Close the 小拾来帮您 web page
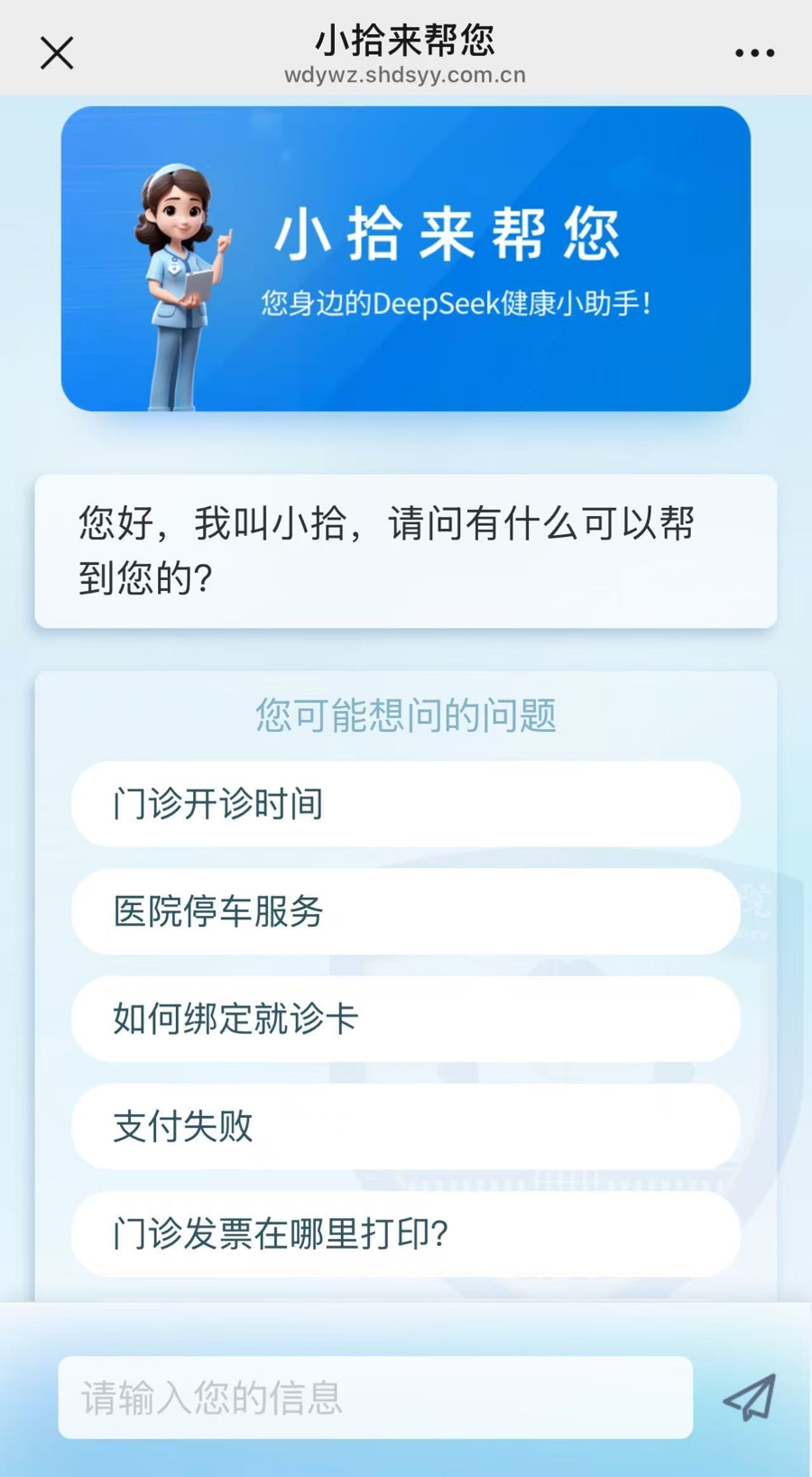 [x=57, y=53]
